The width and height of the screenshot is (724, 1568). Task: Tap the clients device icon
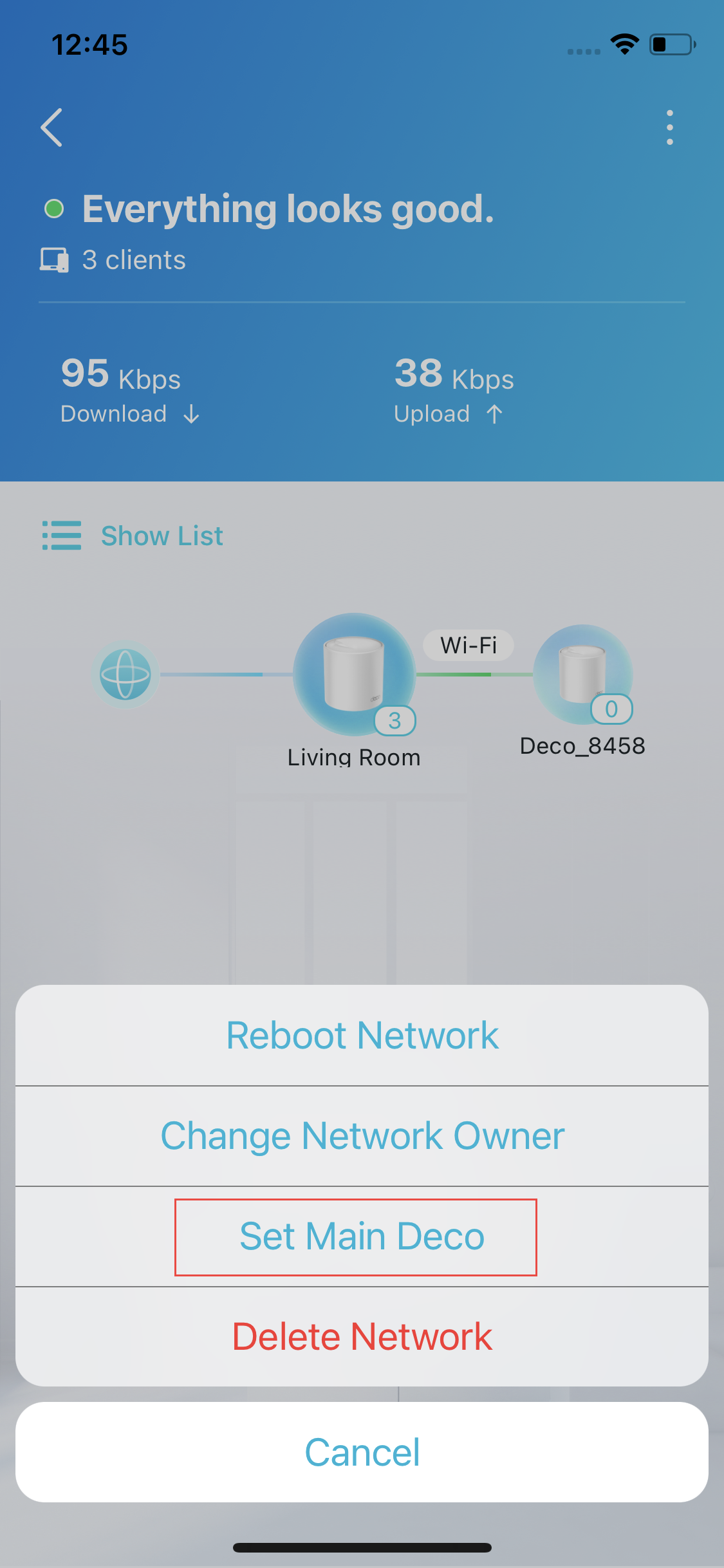[x=54, y=259]
